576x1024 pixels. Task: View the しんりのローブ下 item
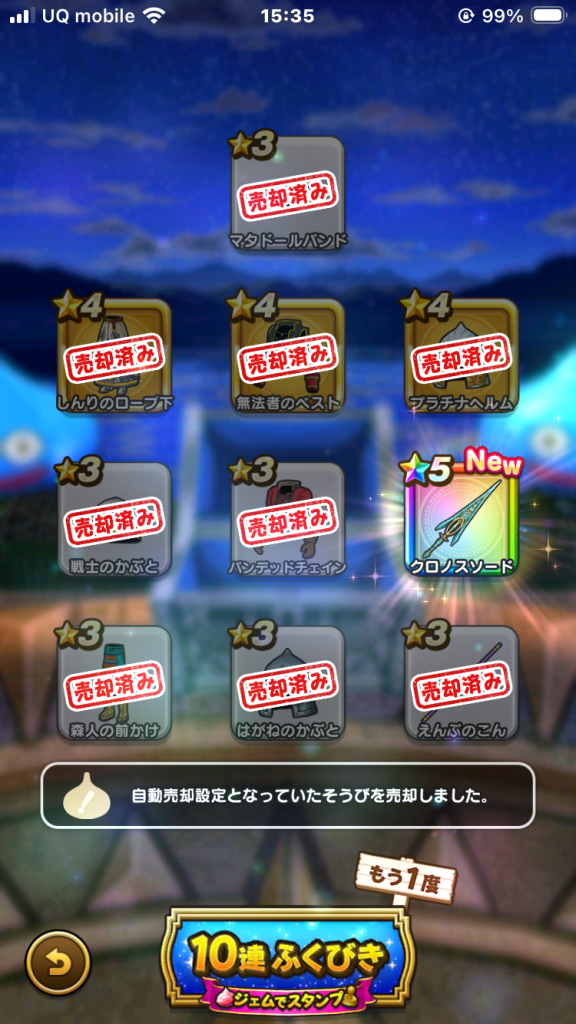tap(115, 356)
